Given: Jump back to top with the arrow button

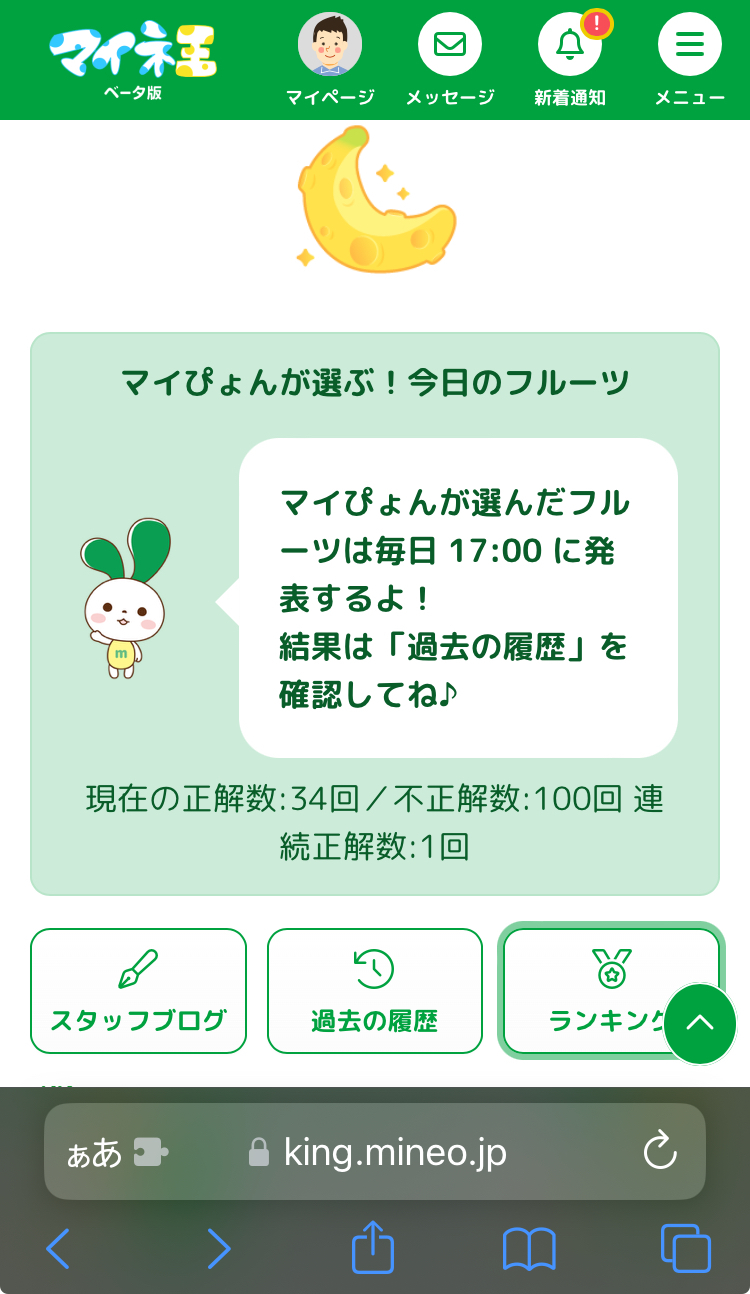Looking at the screenshot, I should pyautogui.click(x=700, y=1023).
